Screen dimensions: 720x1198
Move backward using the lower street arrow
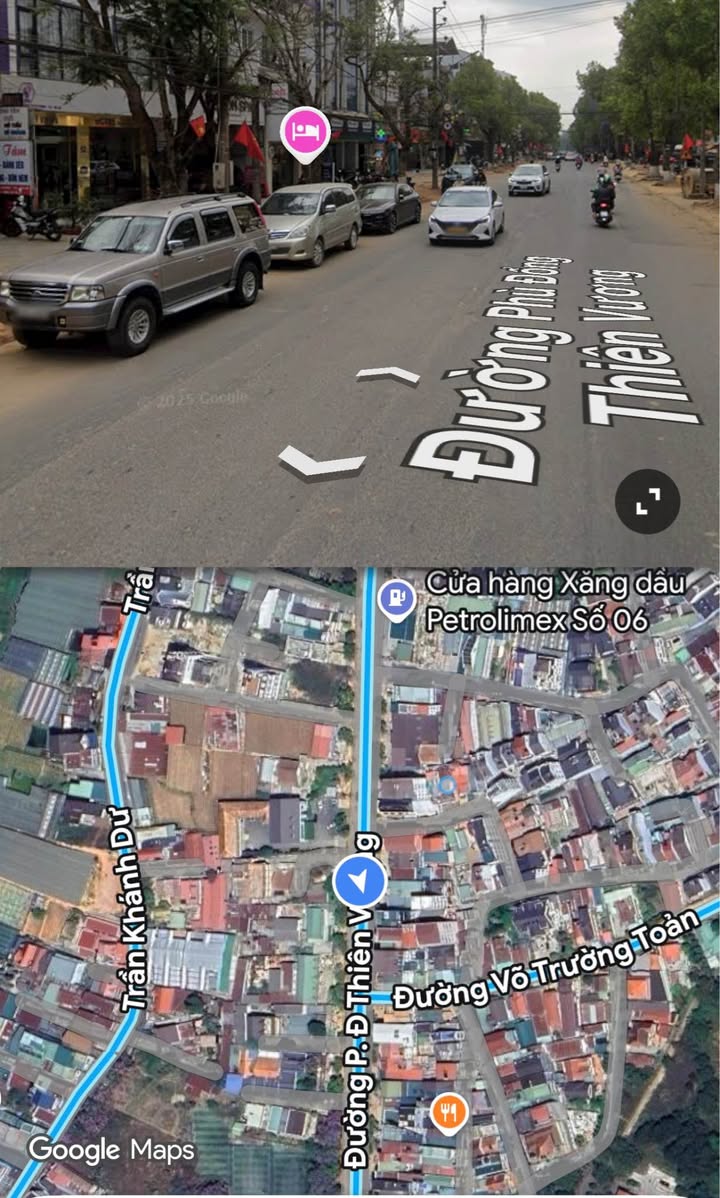(x=322, y=463)
